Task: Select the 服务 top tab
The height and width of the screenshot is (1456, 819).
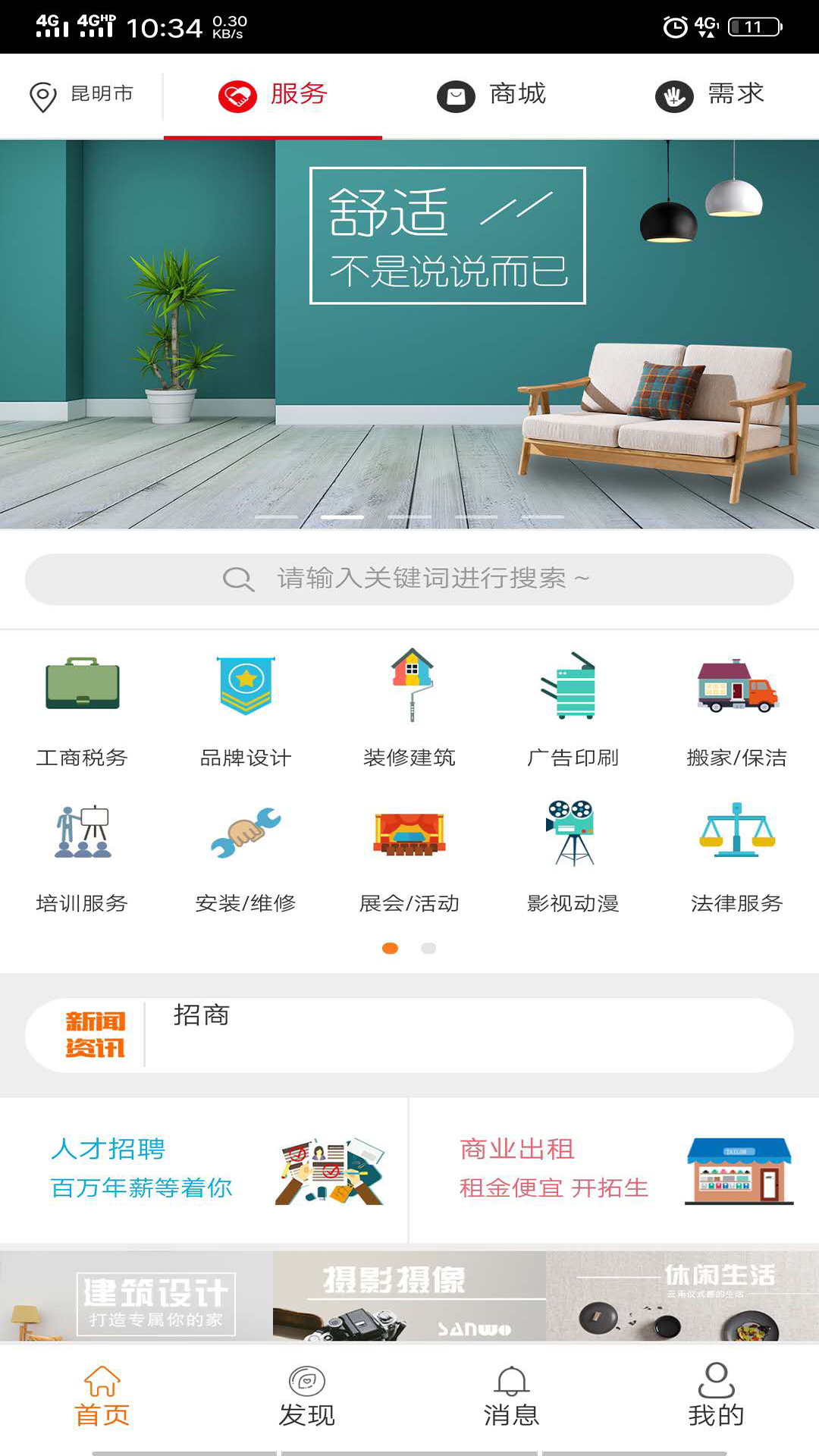Action: pyautogui.click(x=273, y=95)
